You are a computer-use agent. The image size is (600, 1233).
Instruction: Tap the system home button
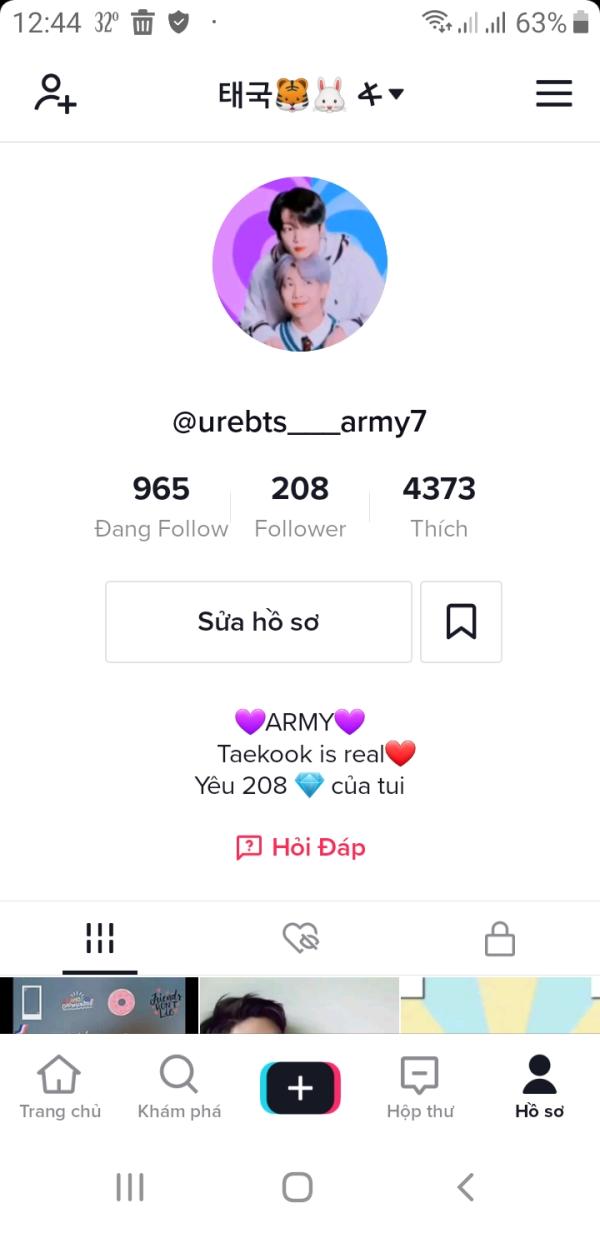(297, 1187)
